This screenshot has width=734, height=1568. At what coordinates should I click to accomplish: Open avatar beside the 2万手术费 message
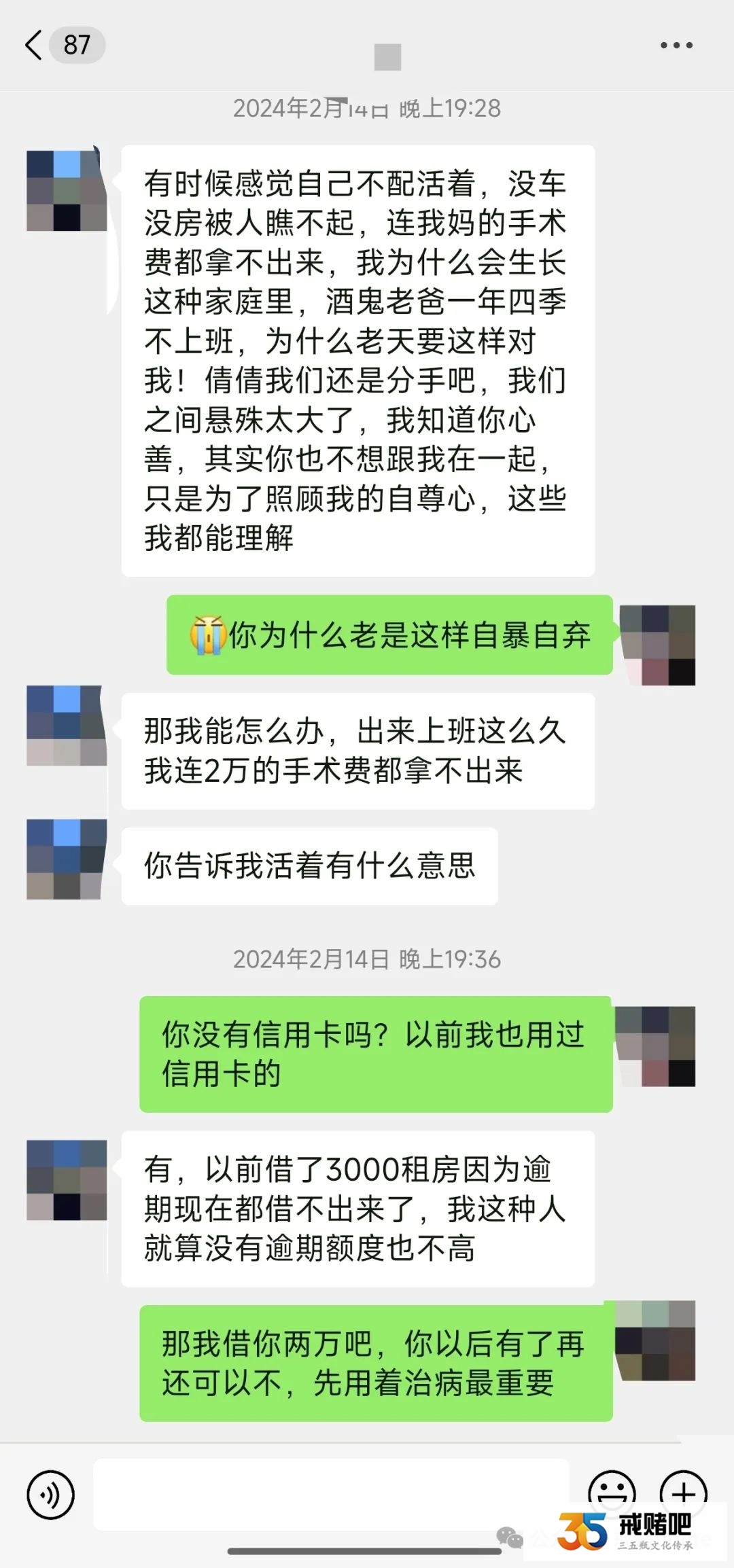click(66, 726)
